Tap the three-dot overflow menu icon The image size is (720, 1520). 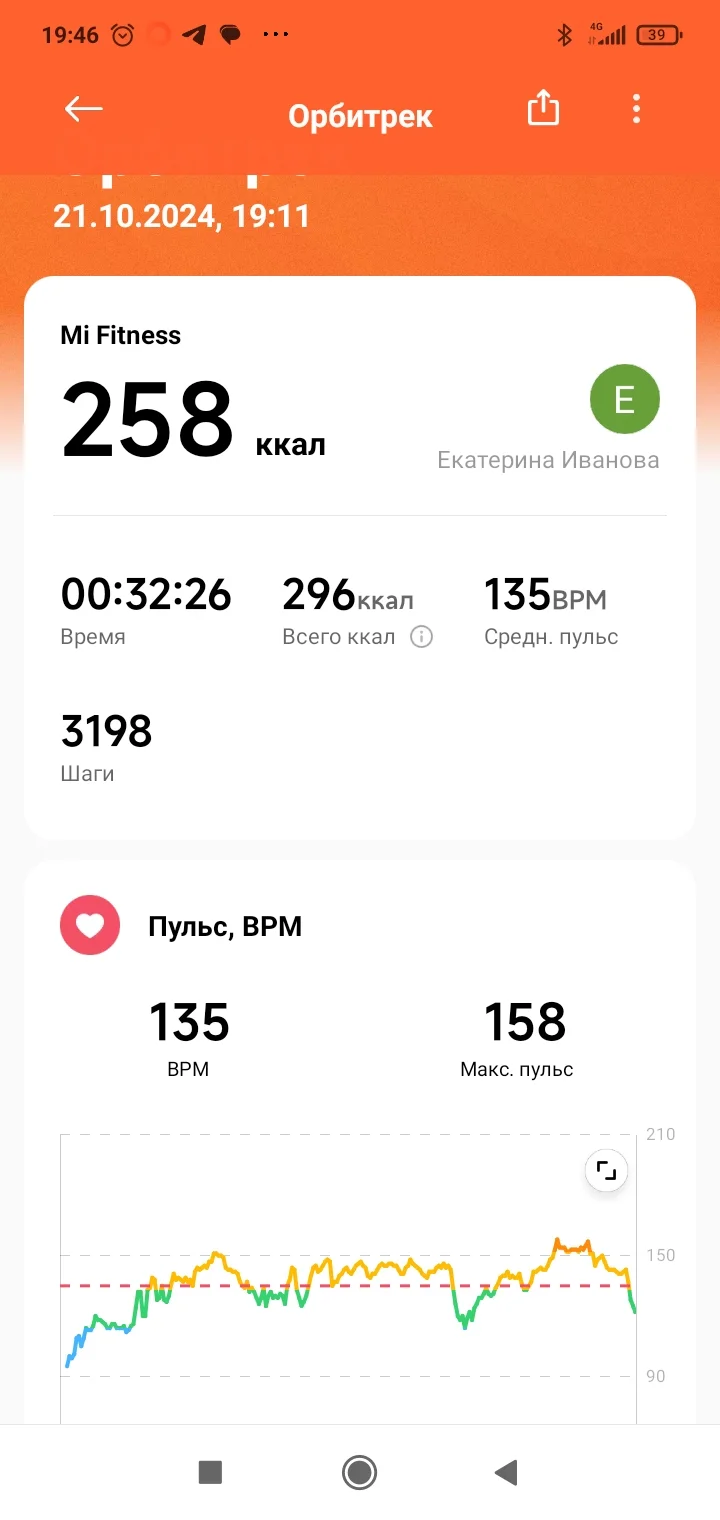[x=636, y=108]
